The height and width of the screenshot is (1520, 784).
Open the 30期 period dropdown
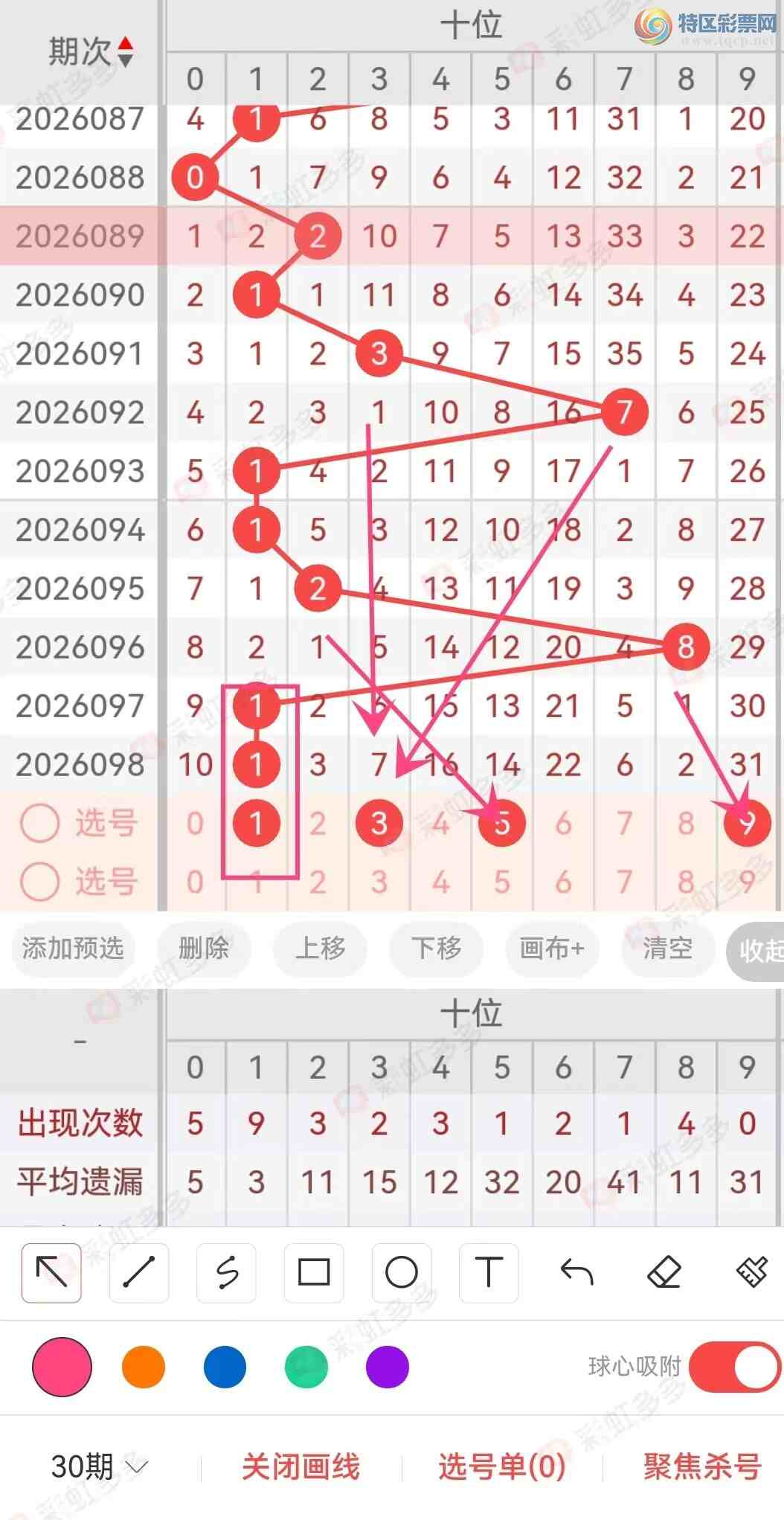click(x=98, y=1466)
